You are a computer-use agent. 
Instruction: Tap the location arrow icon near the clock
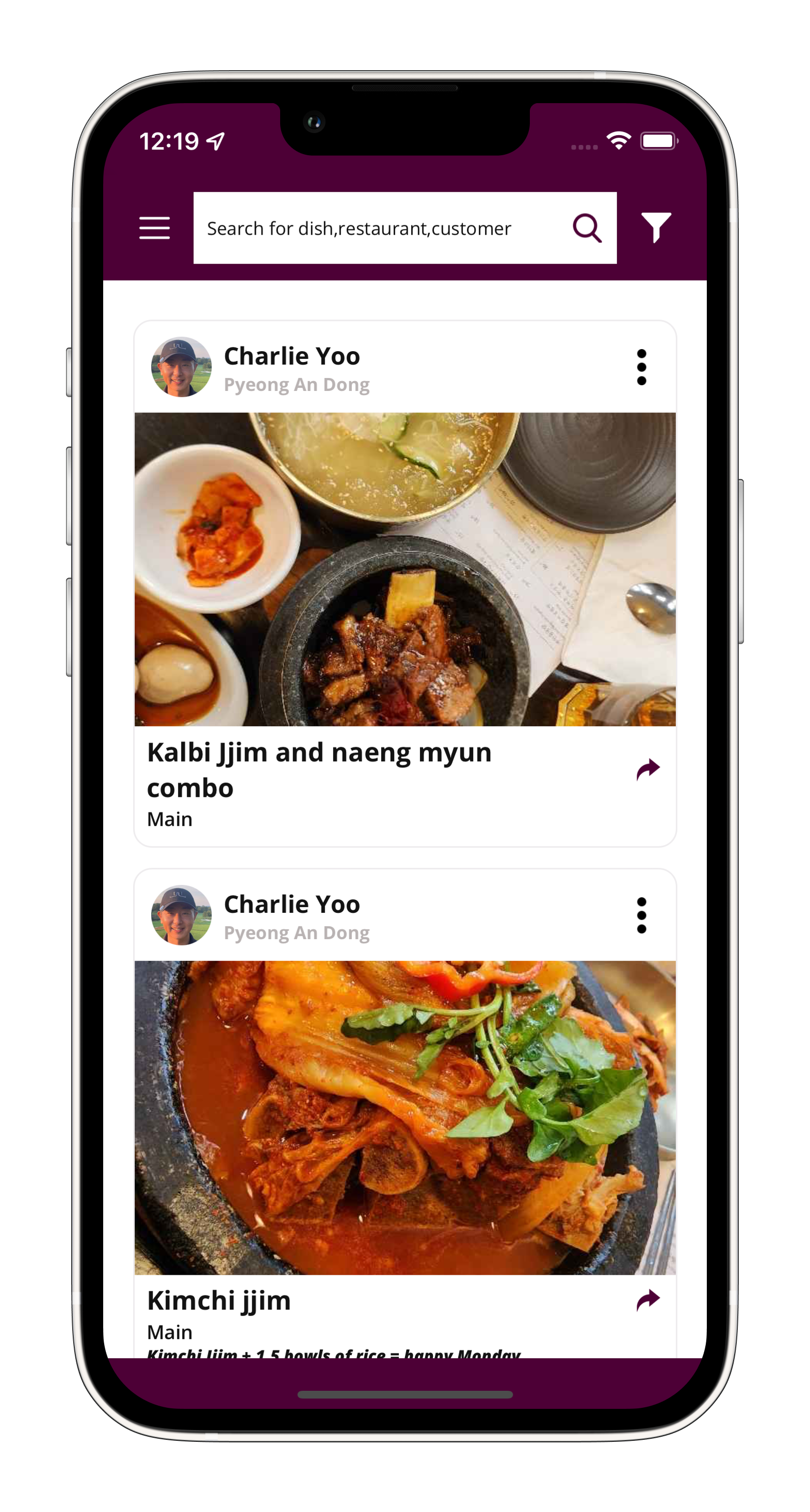pyautogui.click(x=215, y=140)
